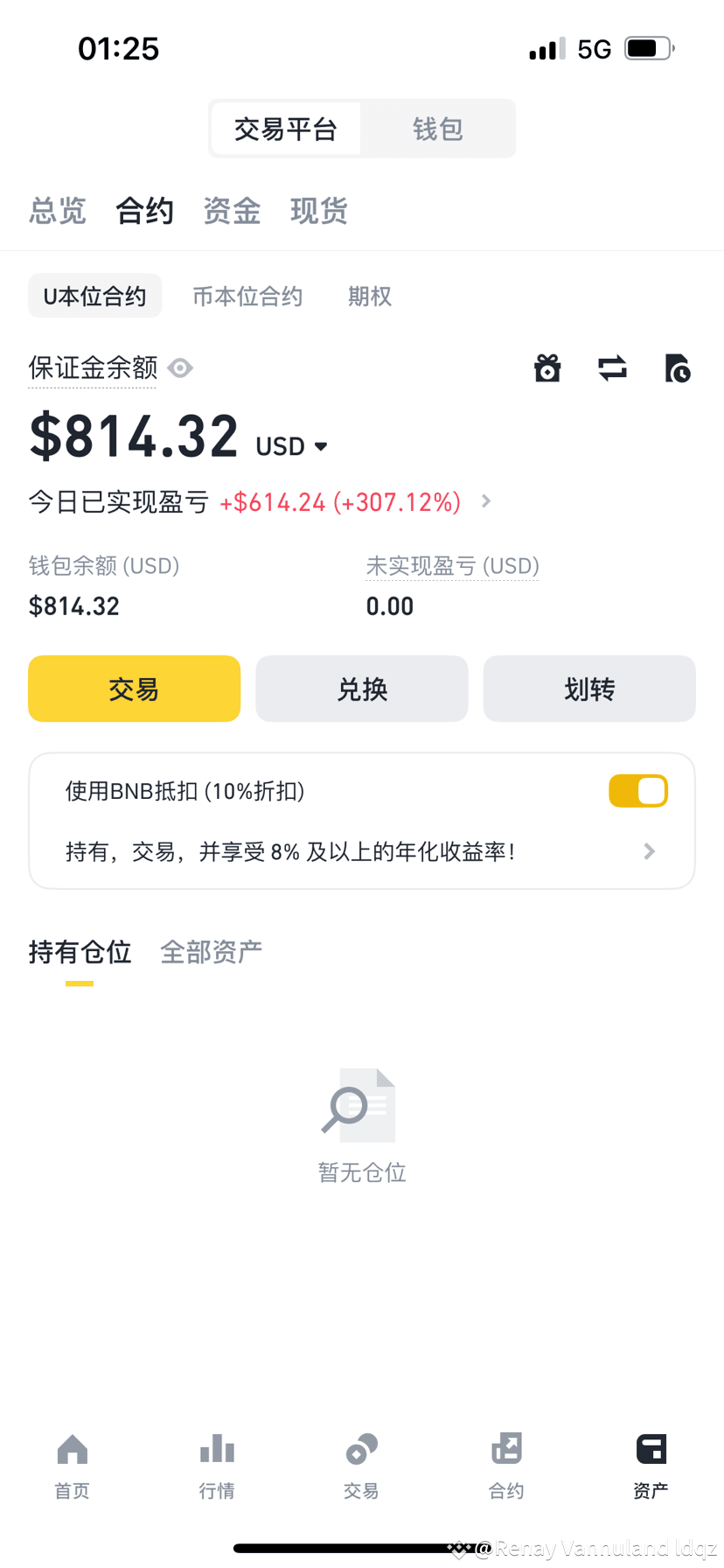Image resolution: width=724 pixels, height=1568 pixels.
Task: Open the 兑换 button
Action: 362,689
